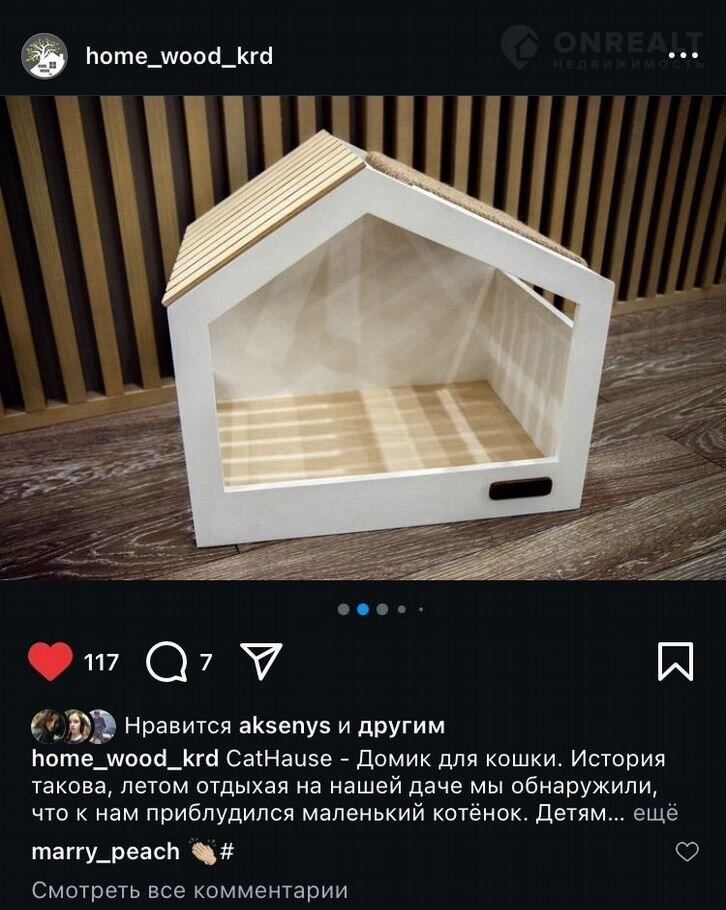Share the post with the paper plane icon
This screenshot has width=726, height=910.
(261, 662)
